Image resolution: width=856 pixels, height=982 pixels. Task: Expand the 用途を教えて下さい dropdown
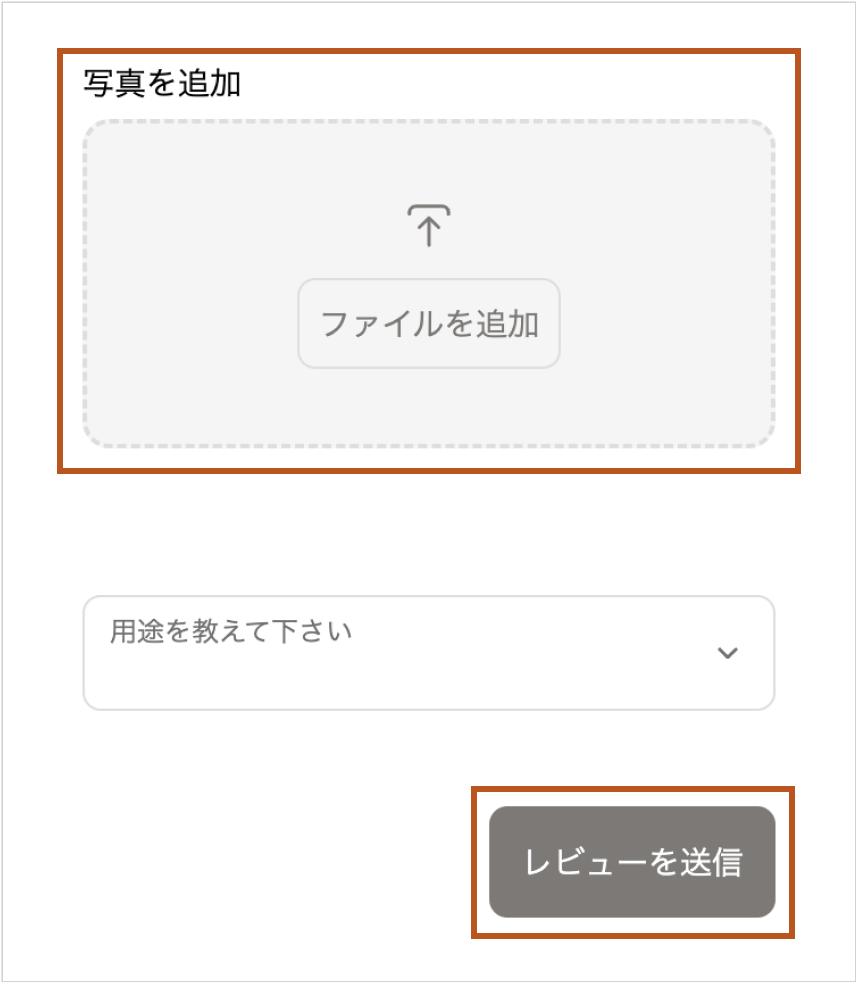tap(429, 653)
